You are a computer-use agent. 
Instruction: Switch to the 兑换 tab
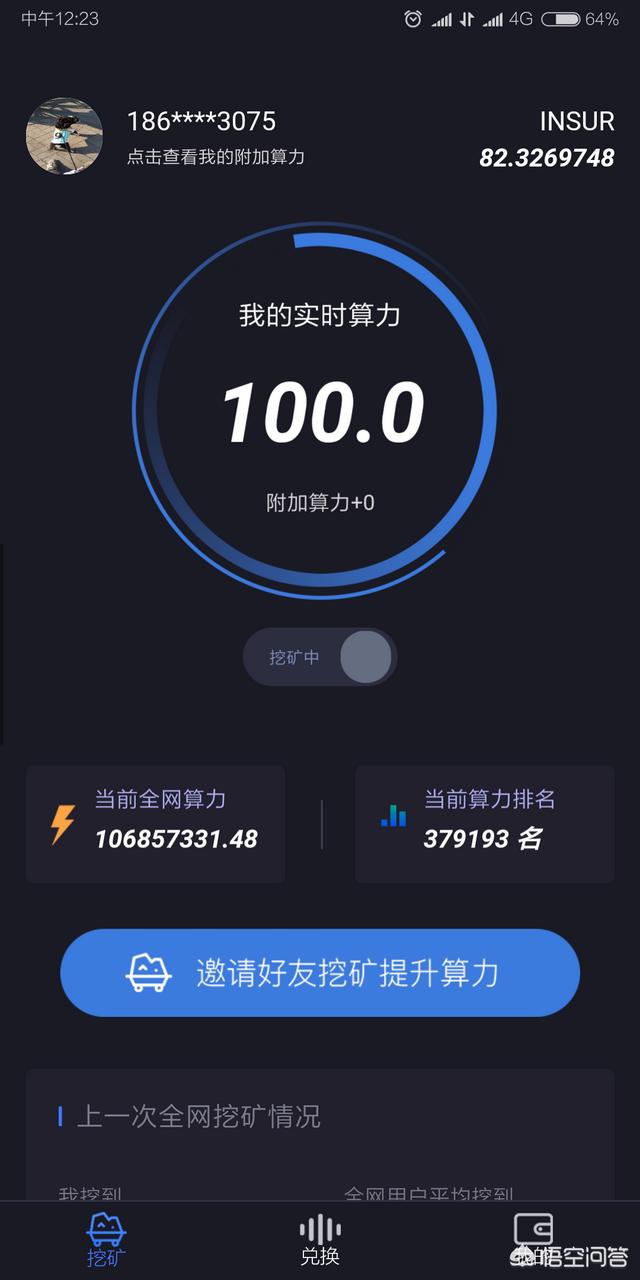(320, 1240)
